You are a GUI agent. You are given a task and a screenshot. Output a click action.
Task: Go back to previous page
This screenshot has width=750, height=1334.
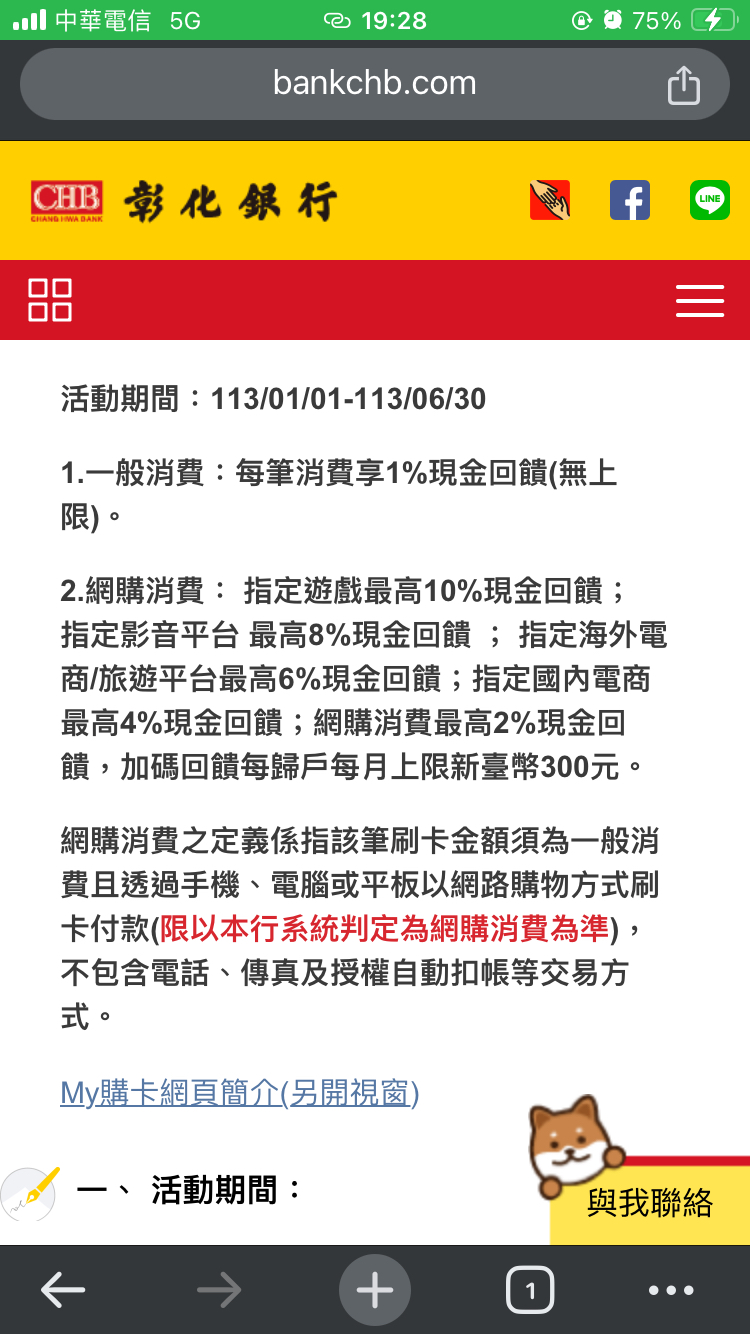62,1290
